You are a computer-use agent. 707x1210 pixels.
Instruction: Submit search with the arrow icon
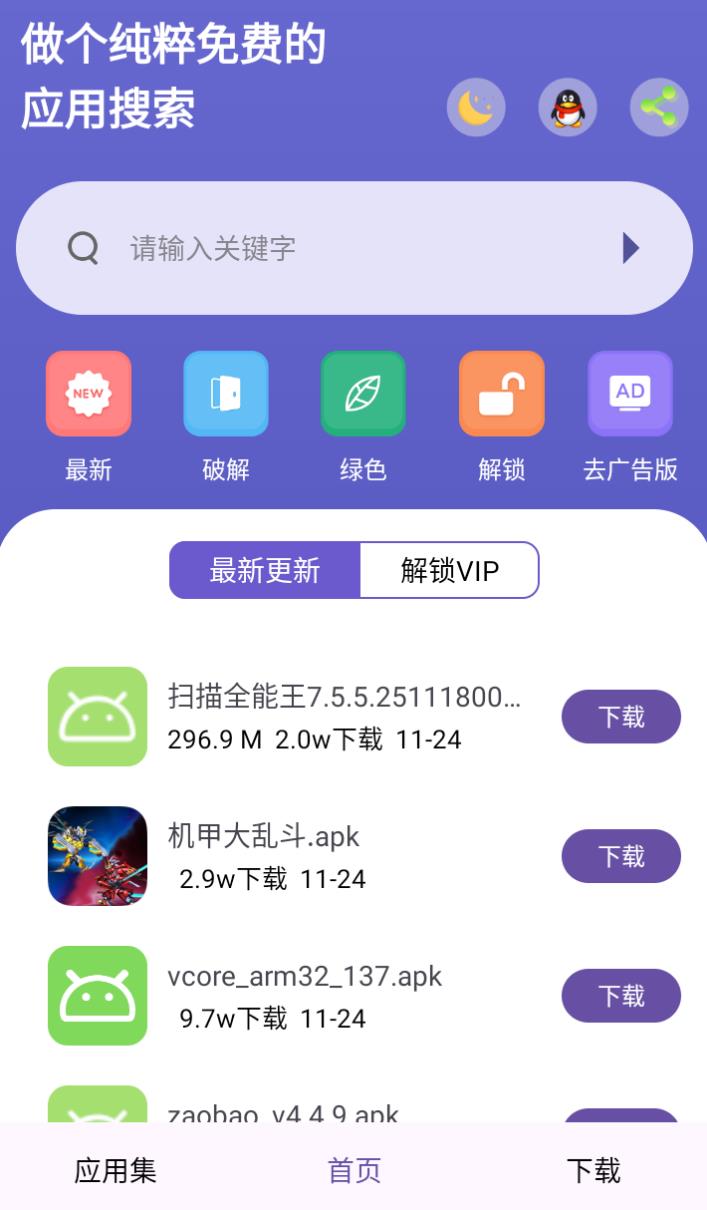click(630, 248)
